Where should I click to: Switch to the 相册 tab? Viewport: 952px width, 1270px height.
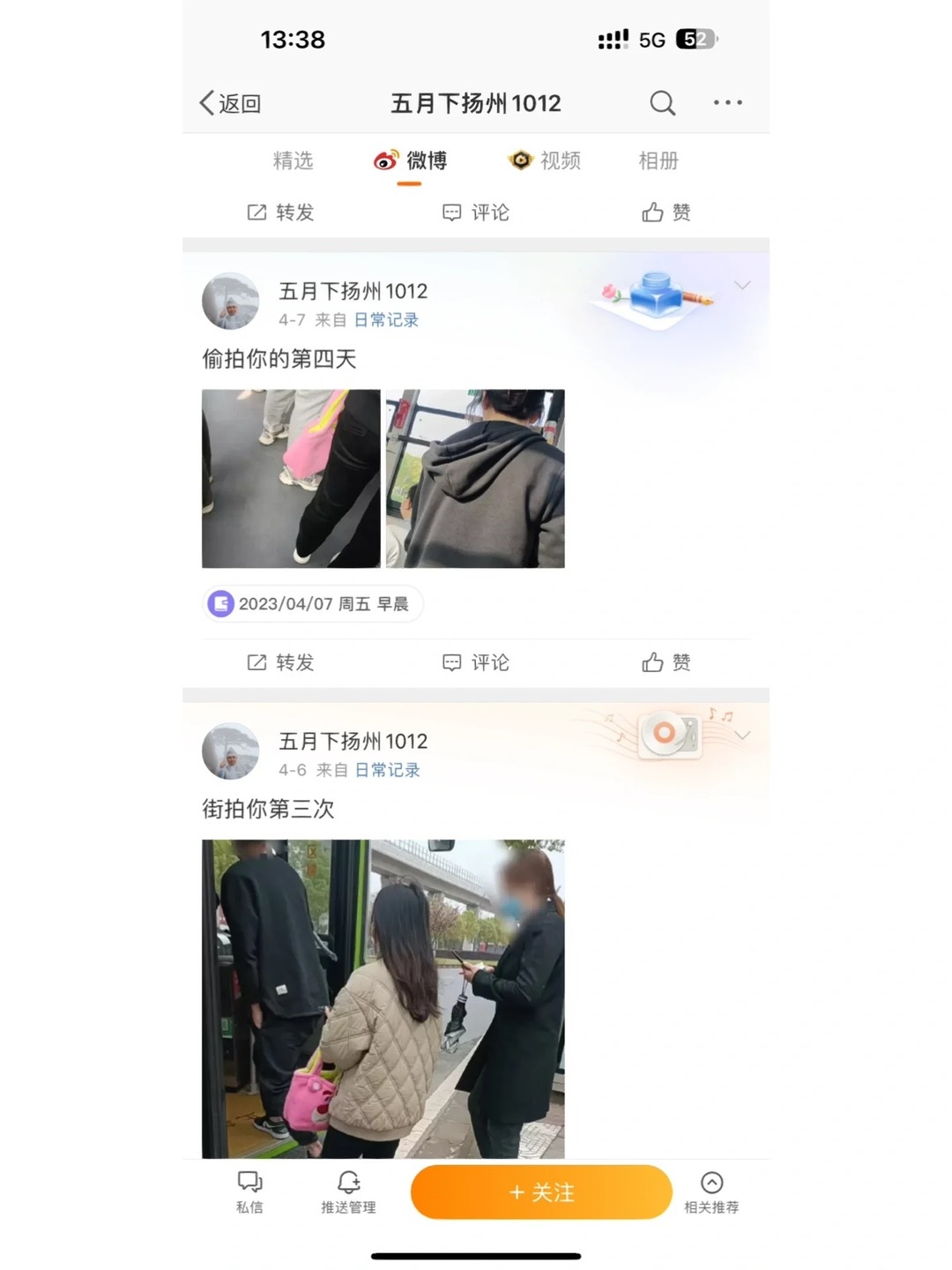tap(658, 161)
